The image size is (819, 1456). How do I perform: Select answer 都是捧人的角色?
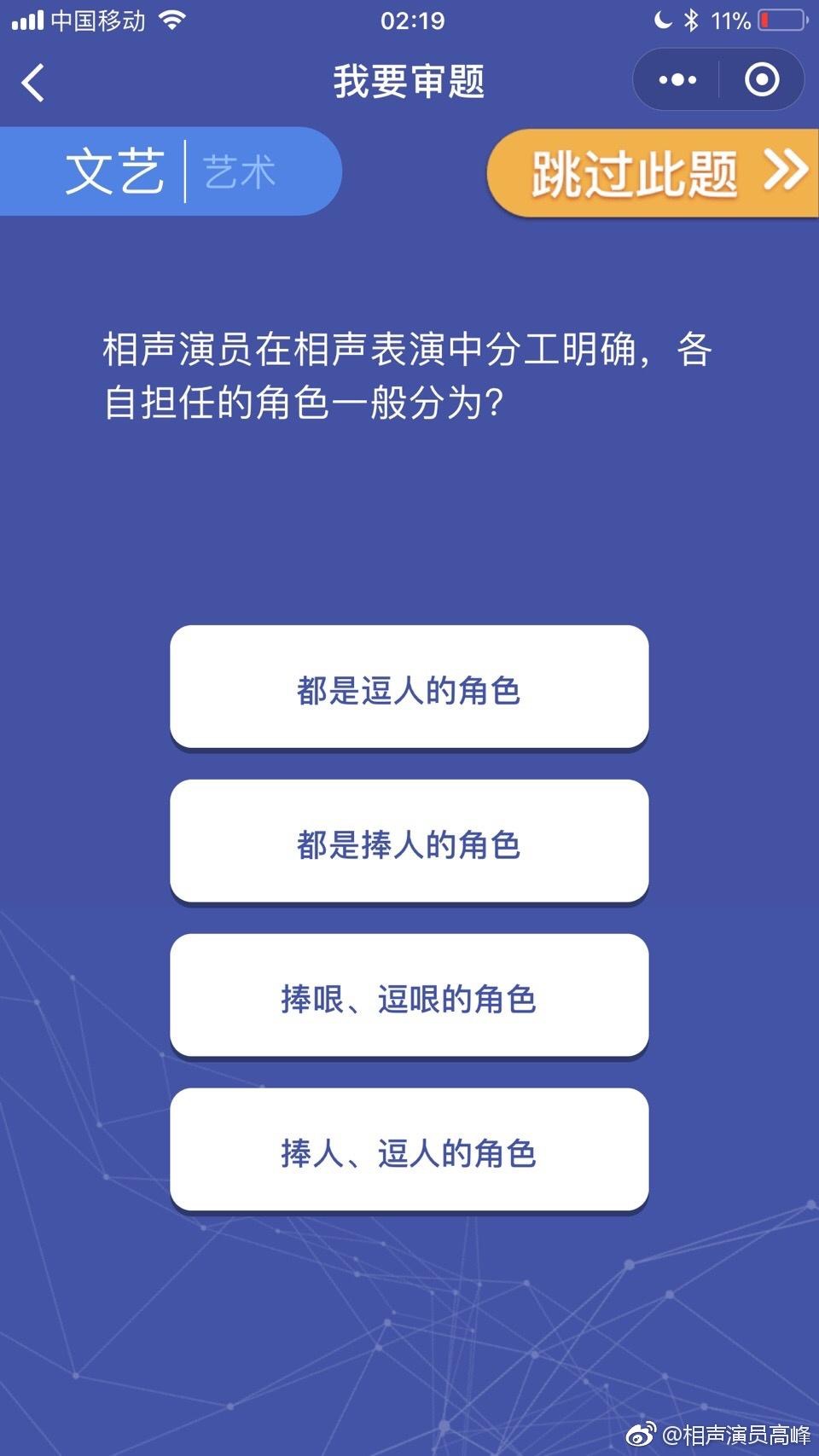(409, 842)
